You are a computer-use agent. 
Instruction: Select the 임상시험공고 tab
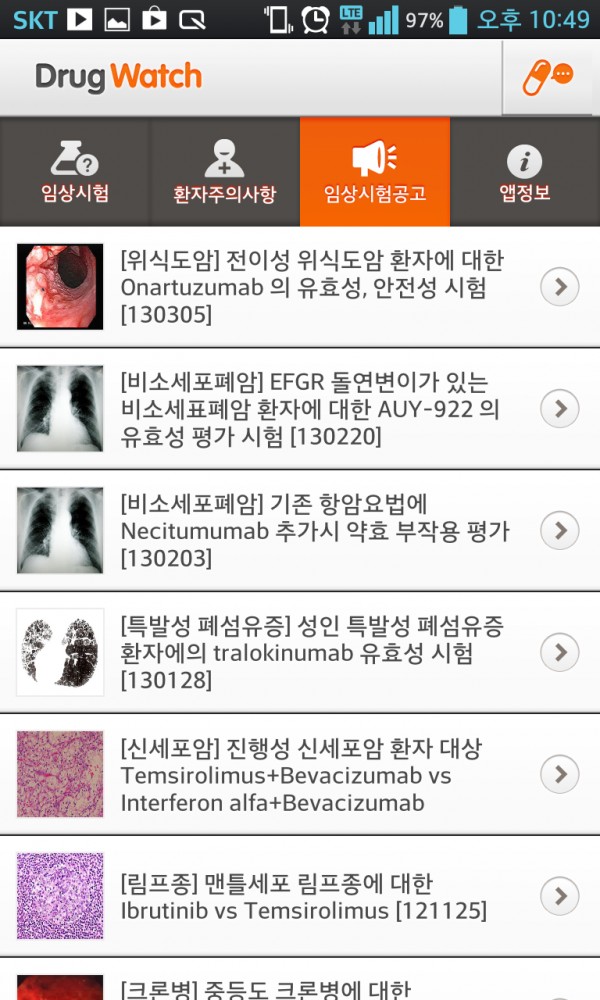point(375,172)
